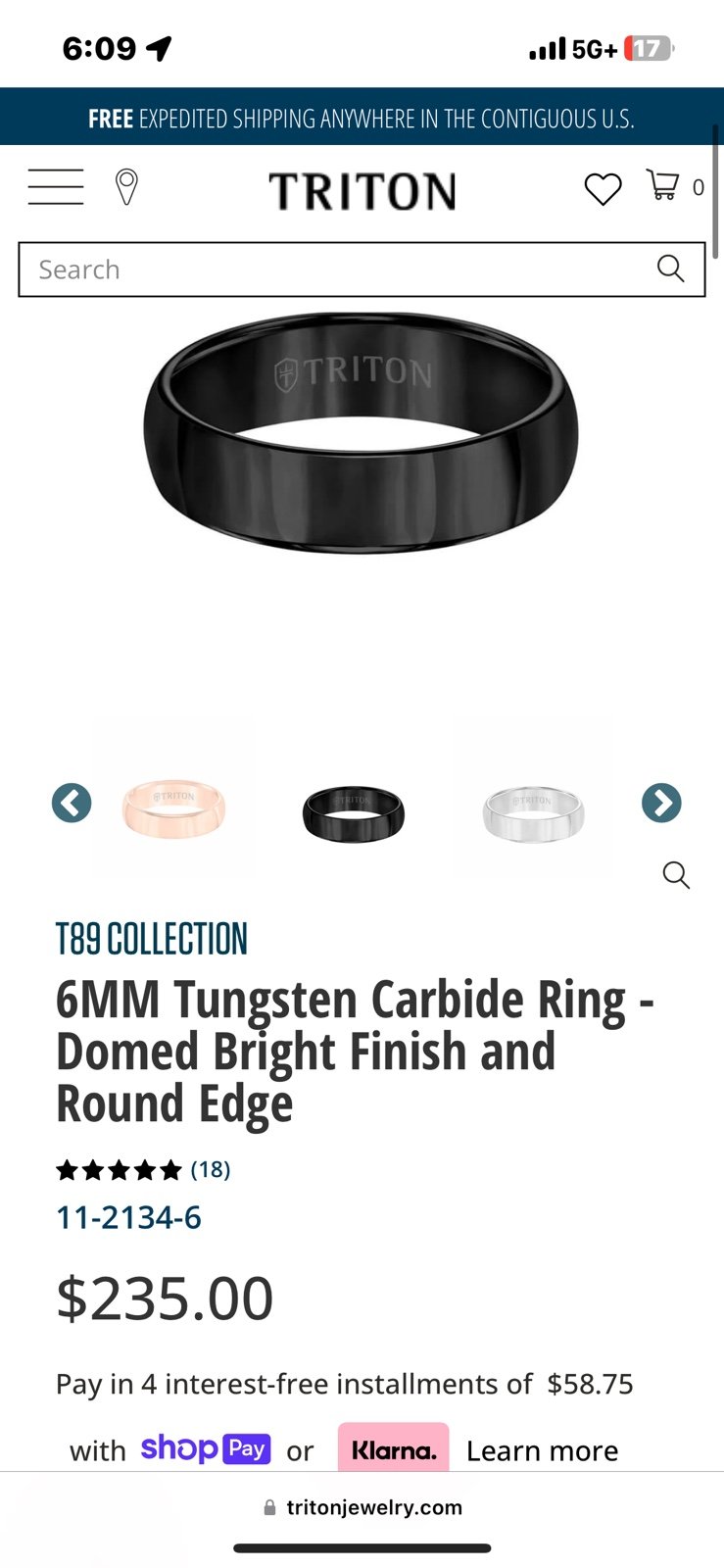The image size is (724, 1568).
Task: Show next ring image with right arrow
Action: 661,804
